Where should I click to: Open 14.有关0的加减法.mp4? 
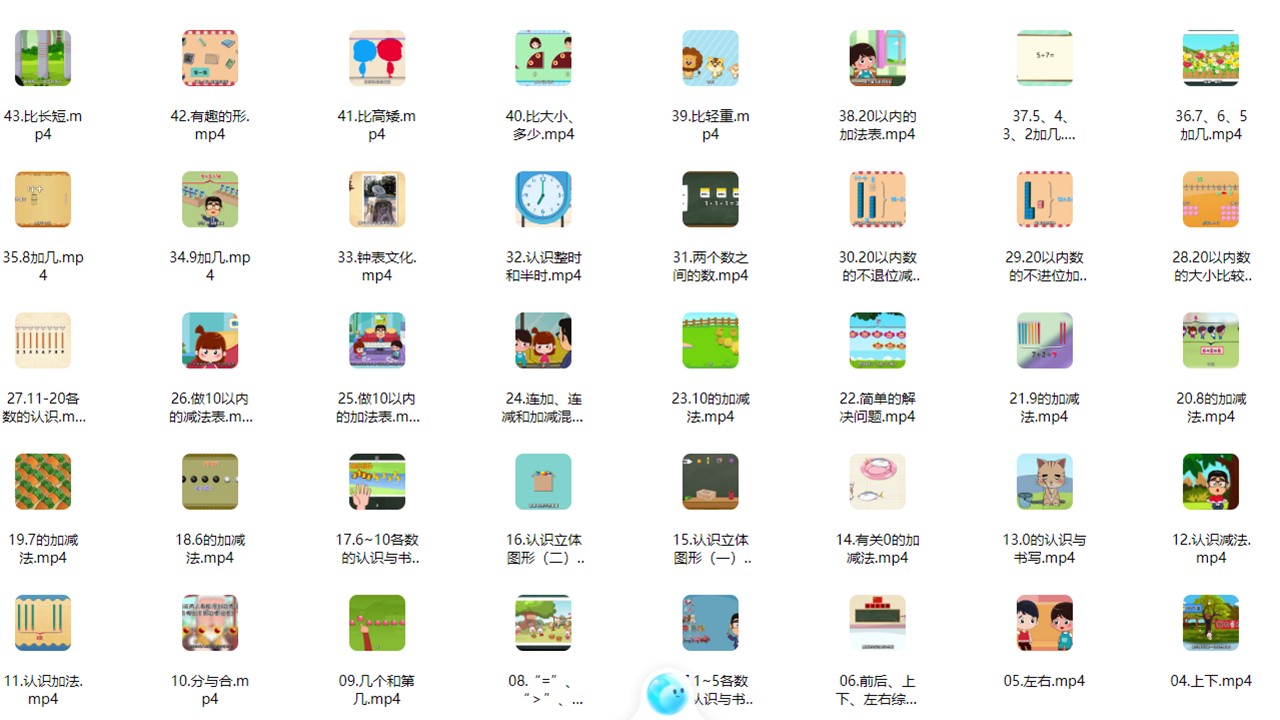877,481
